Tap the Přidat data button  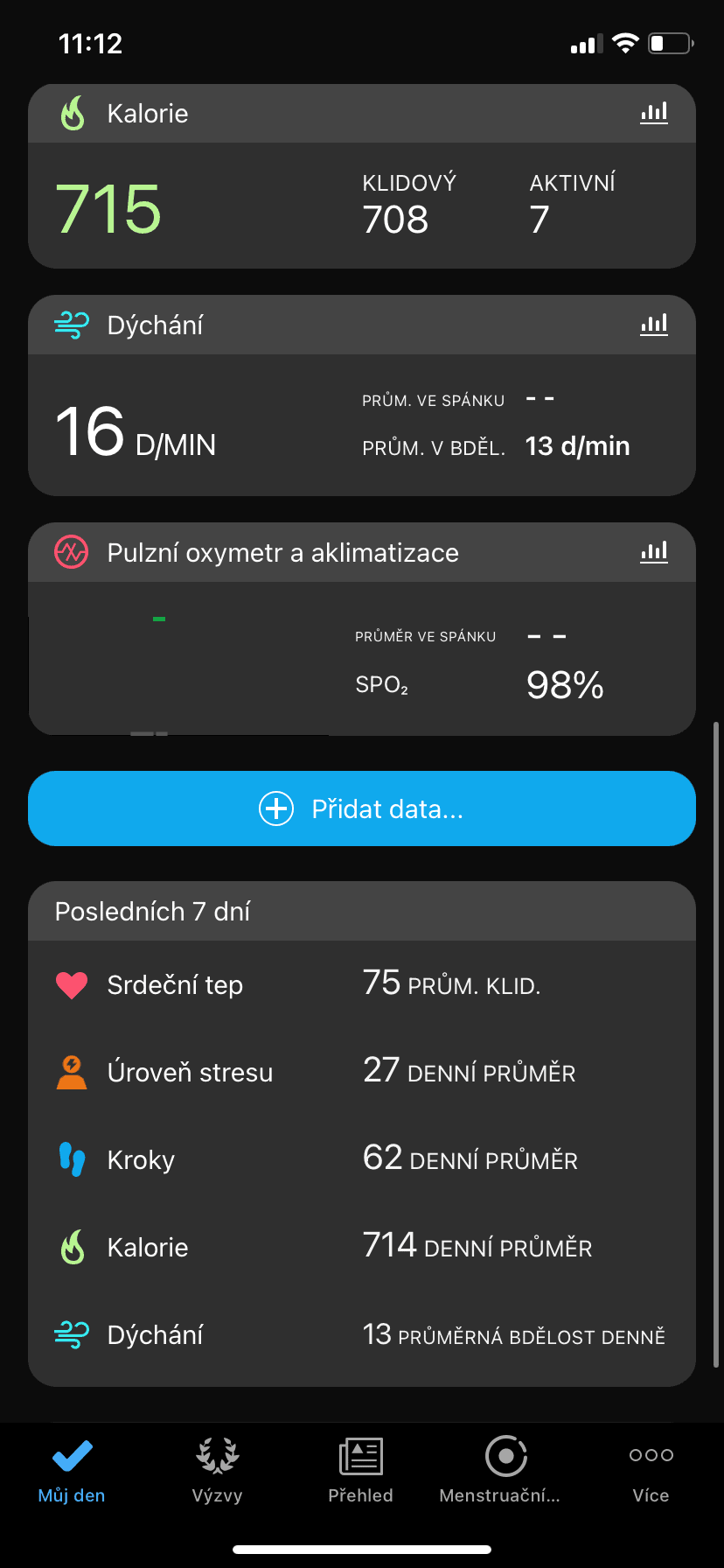[x=361, y=808]
